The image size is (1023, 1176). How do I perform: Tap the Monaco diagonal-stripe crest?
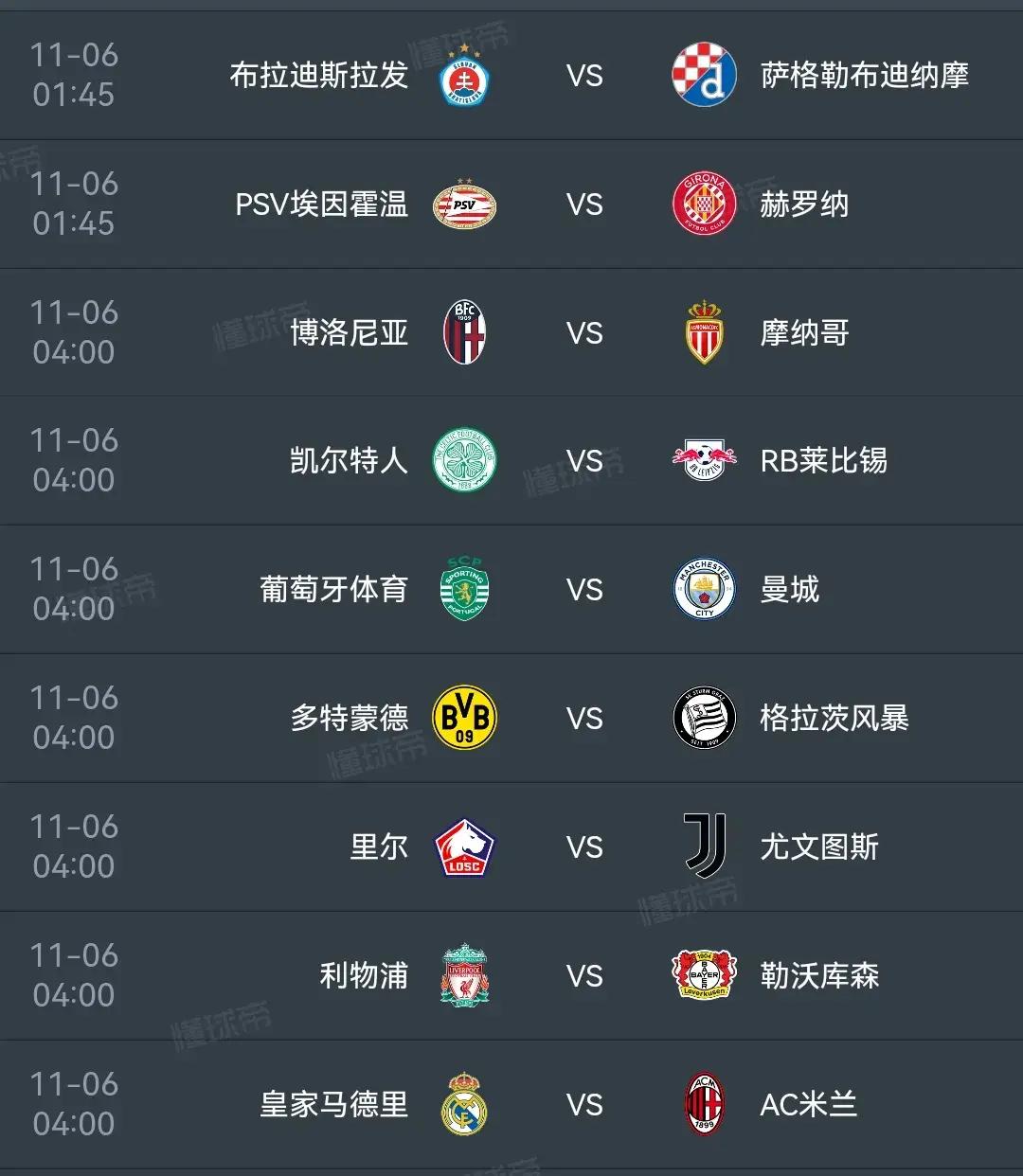point(703,332)
